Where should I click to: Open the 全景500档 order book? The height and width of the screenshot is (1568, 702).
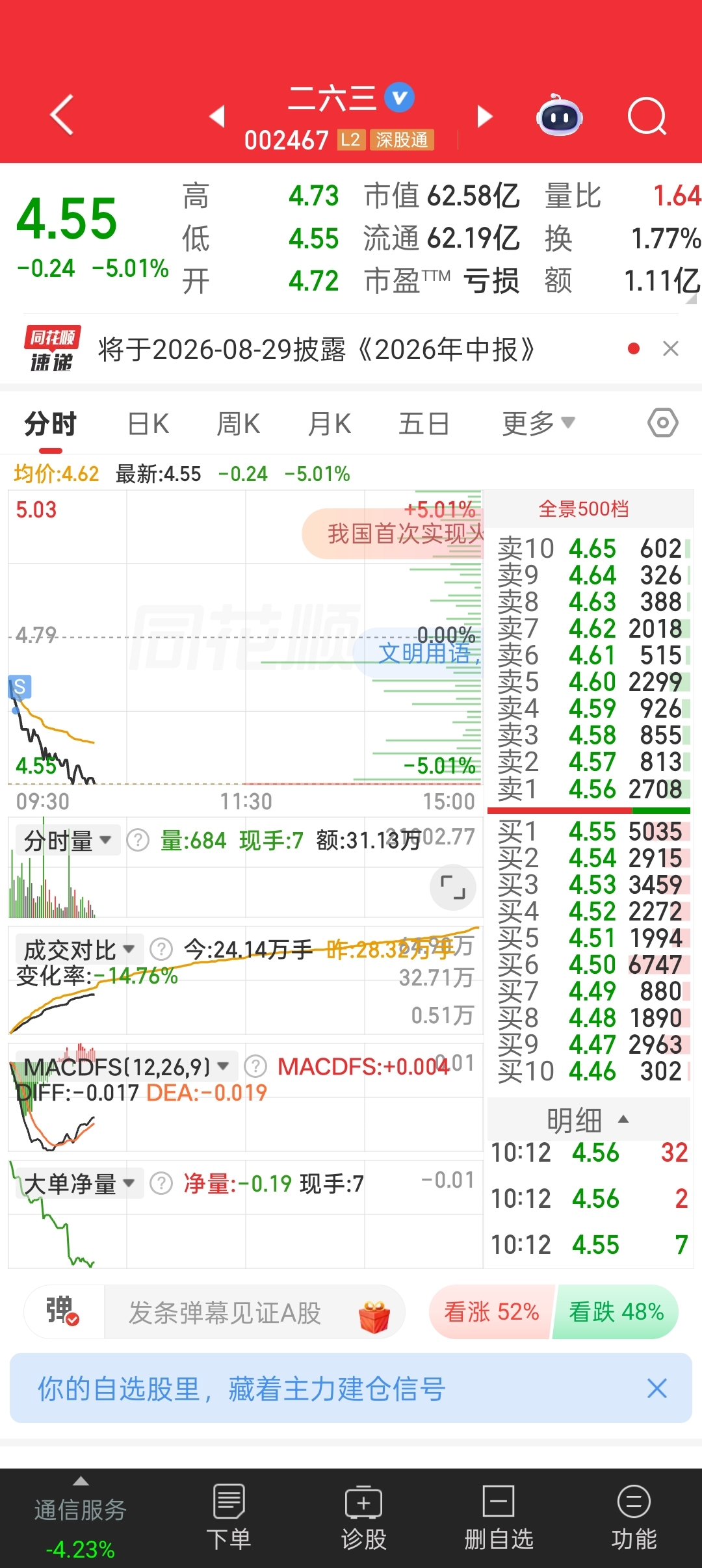(x=584, y=508)
